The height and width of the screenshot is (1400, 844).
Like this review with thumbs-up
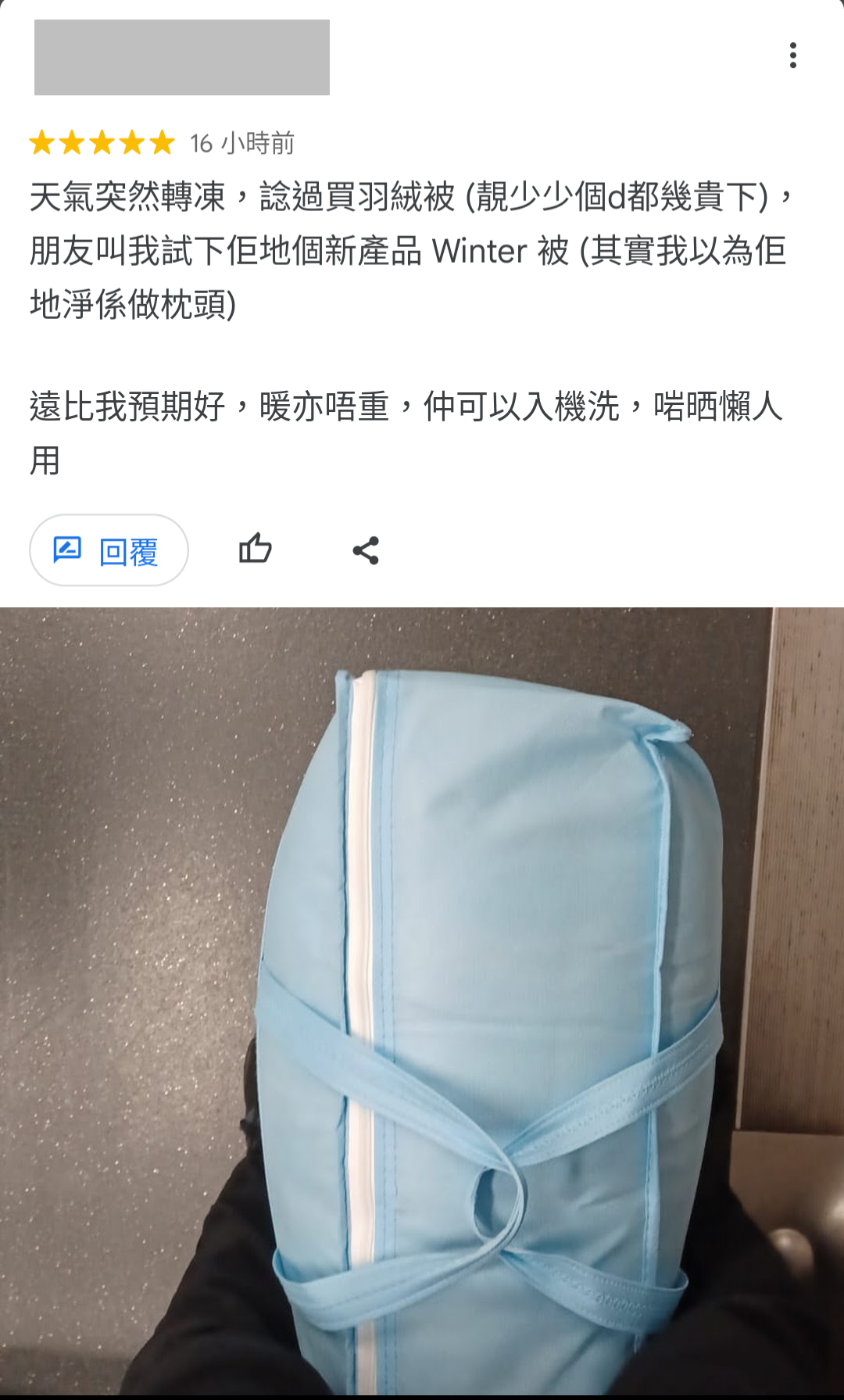click(x=255, y=549)
